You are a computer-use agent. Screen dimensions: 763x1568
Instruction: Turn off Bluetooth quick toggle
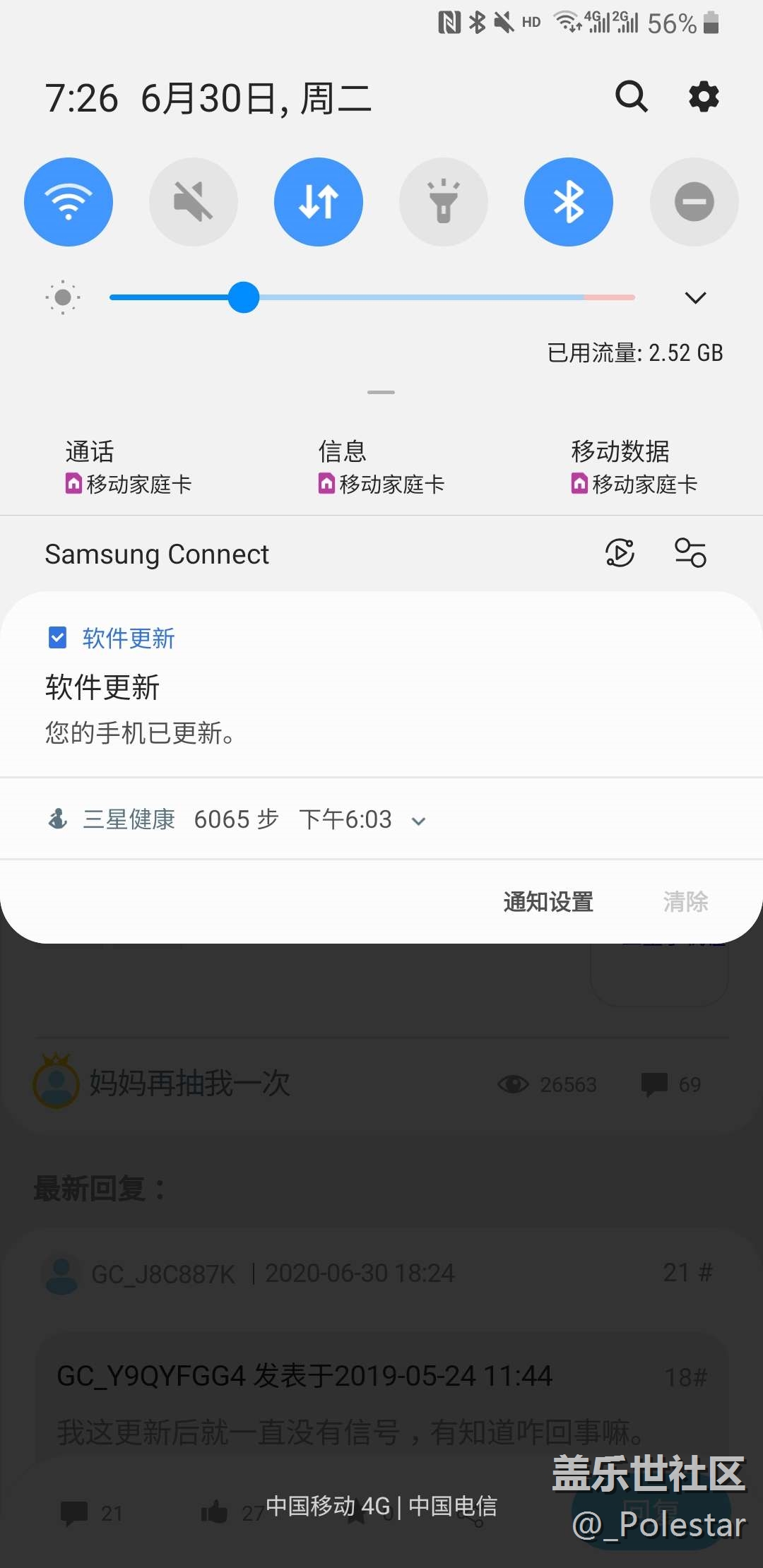coord(569,202)
